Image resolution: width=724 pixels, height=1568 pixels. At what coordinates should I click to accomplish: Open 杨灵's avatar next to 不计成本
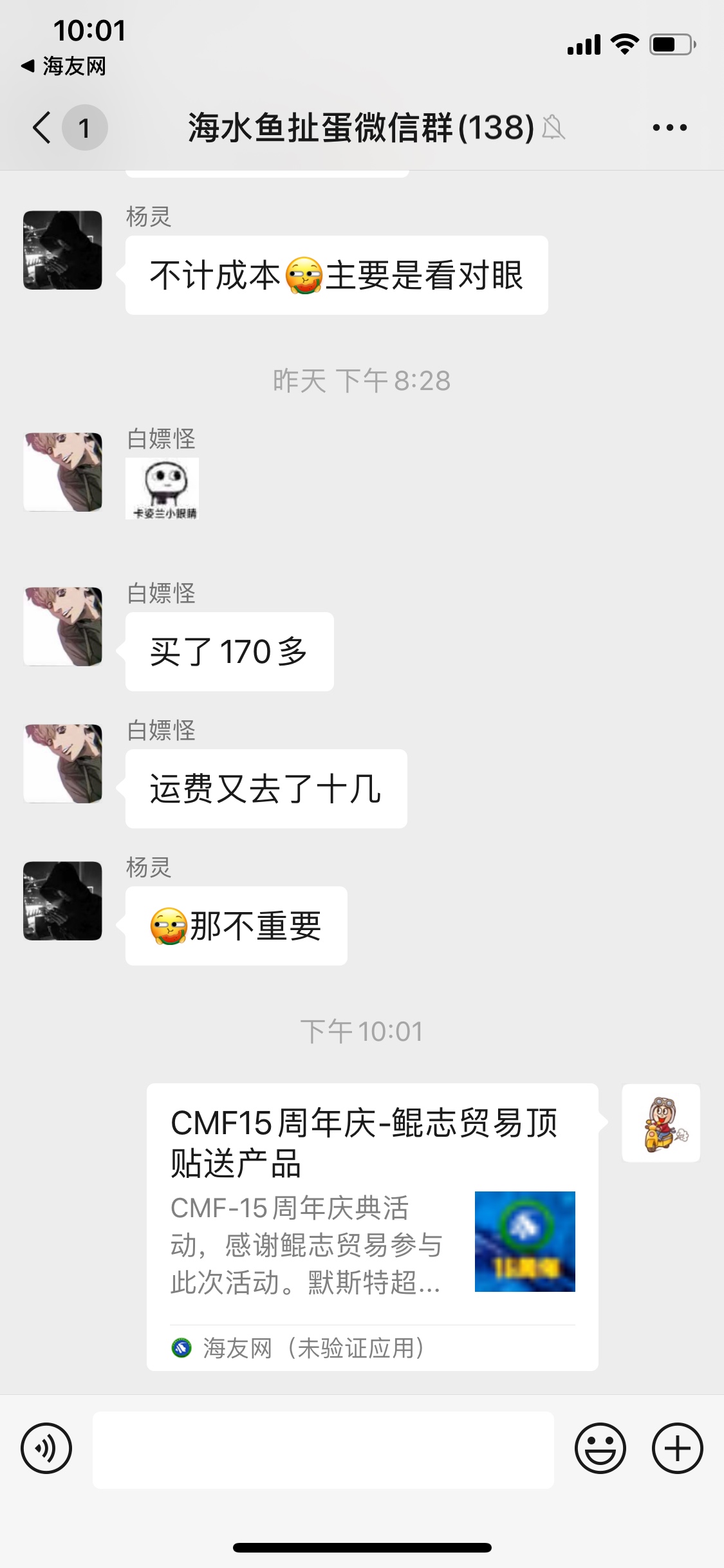(x=62, y=250)
